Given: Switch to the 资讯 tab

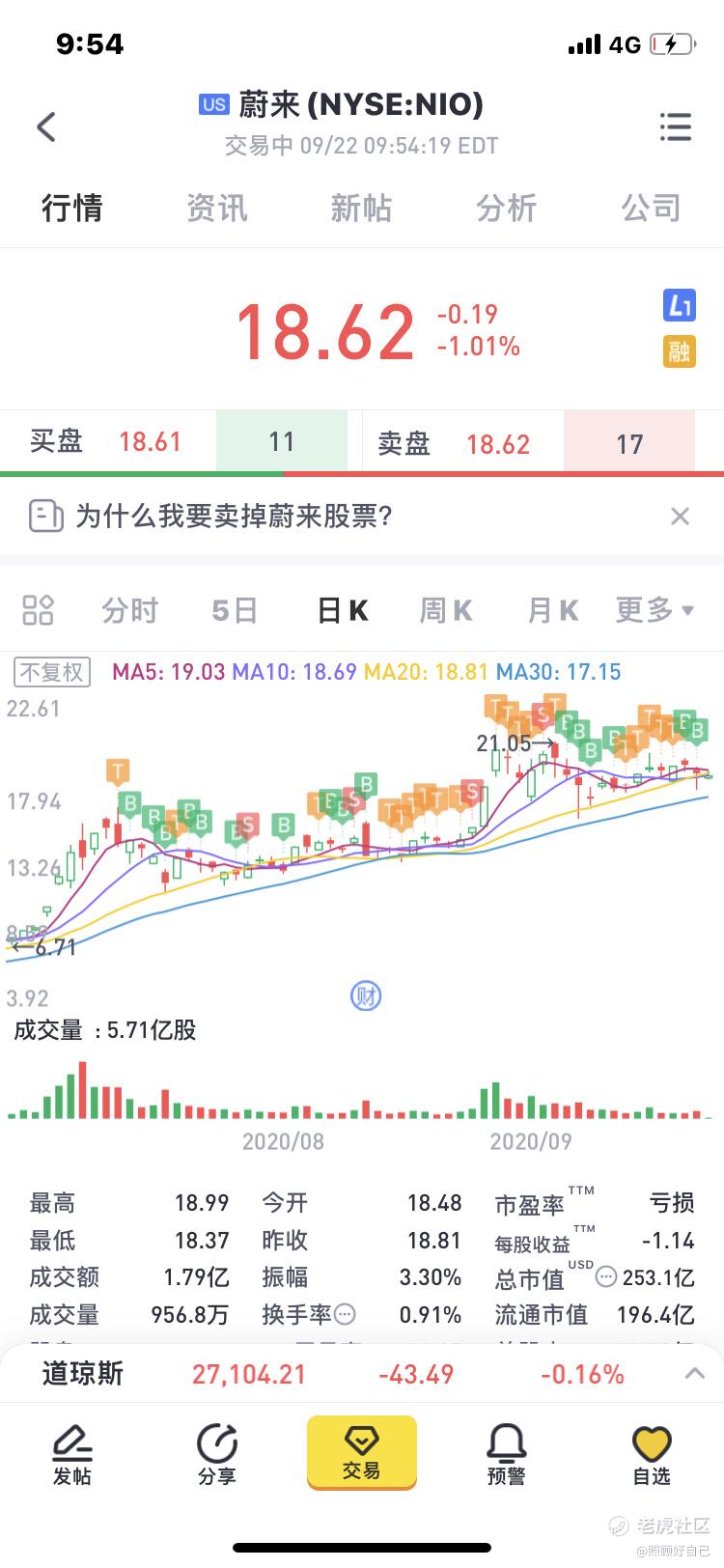Looking at the screenshot, I should 216,208.
